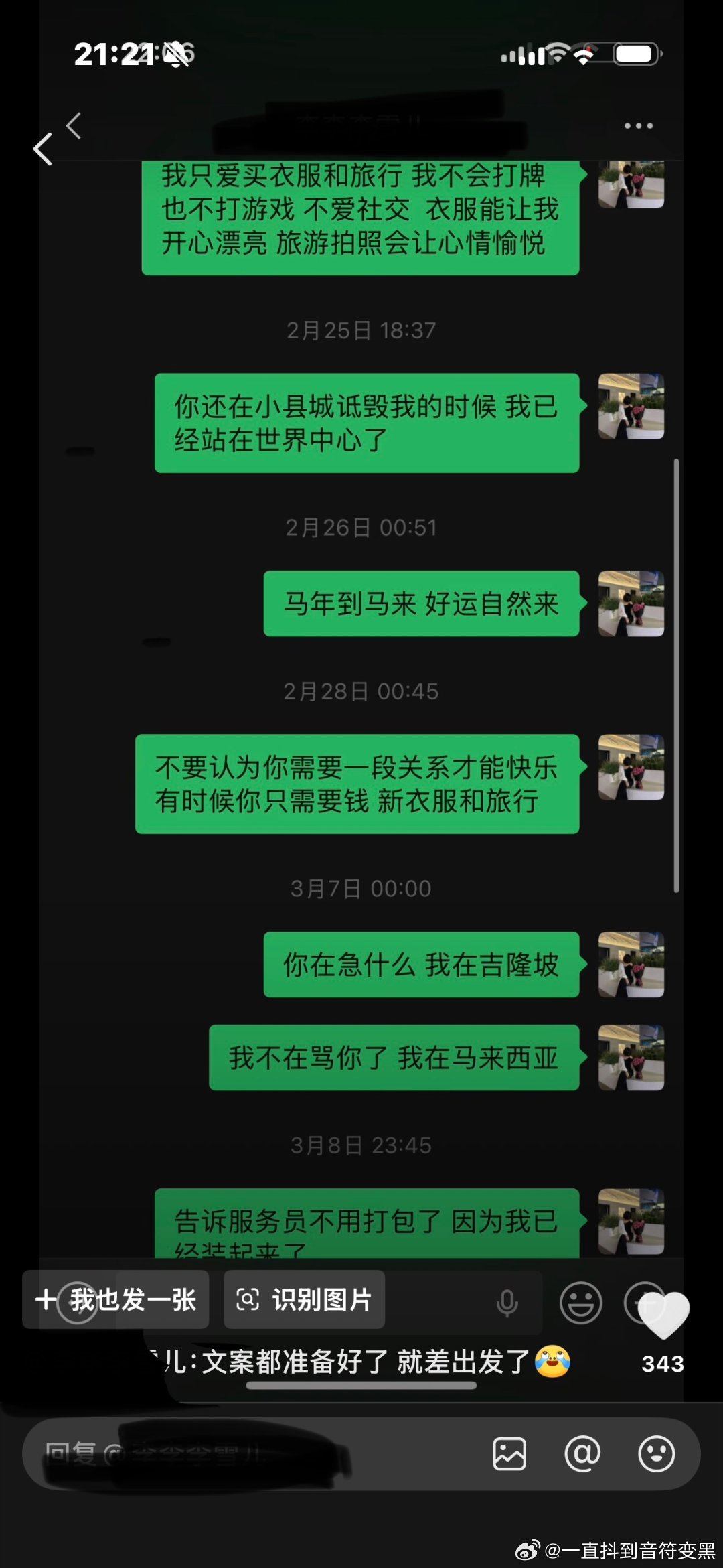Viewport: 723px width, 1568px height.
Task: Tap 我也发一张 to add a photo
Action: [x=135, y=1299]
